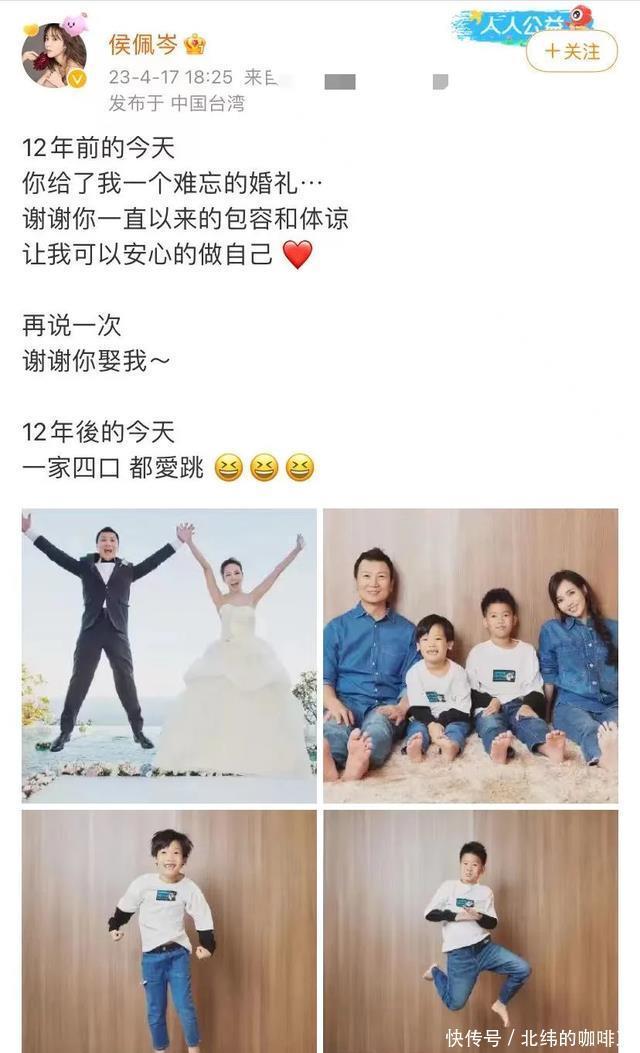The image size is (640, 1053).
Task: View the older boy jumping photo
Action: click(471, 931)
